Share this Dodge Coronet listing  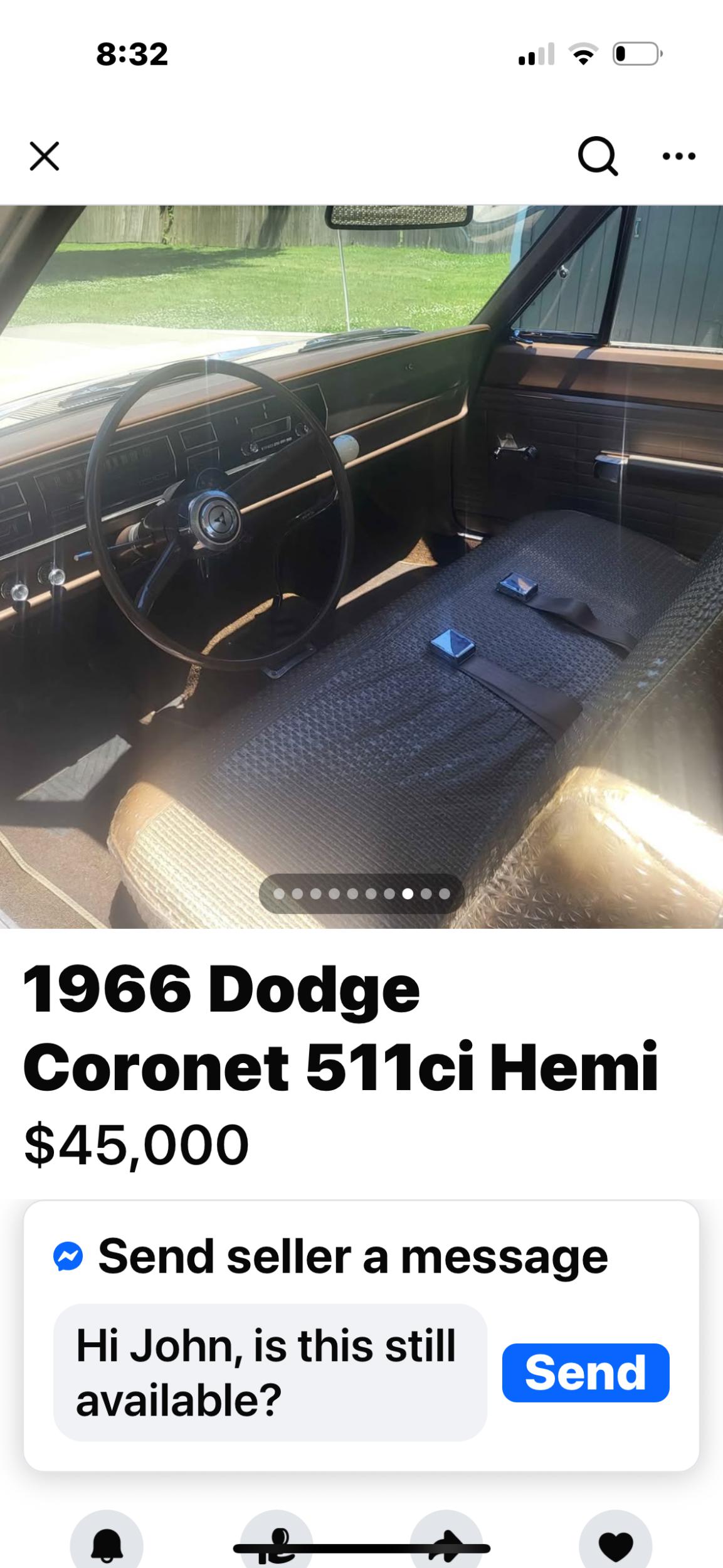pyautogui.click(x=446, y=1545)
